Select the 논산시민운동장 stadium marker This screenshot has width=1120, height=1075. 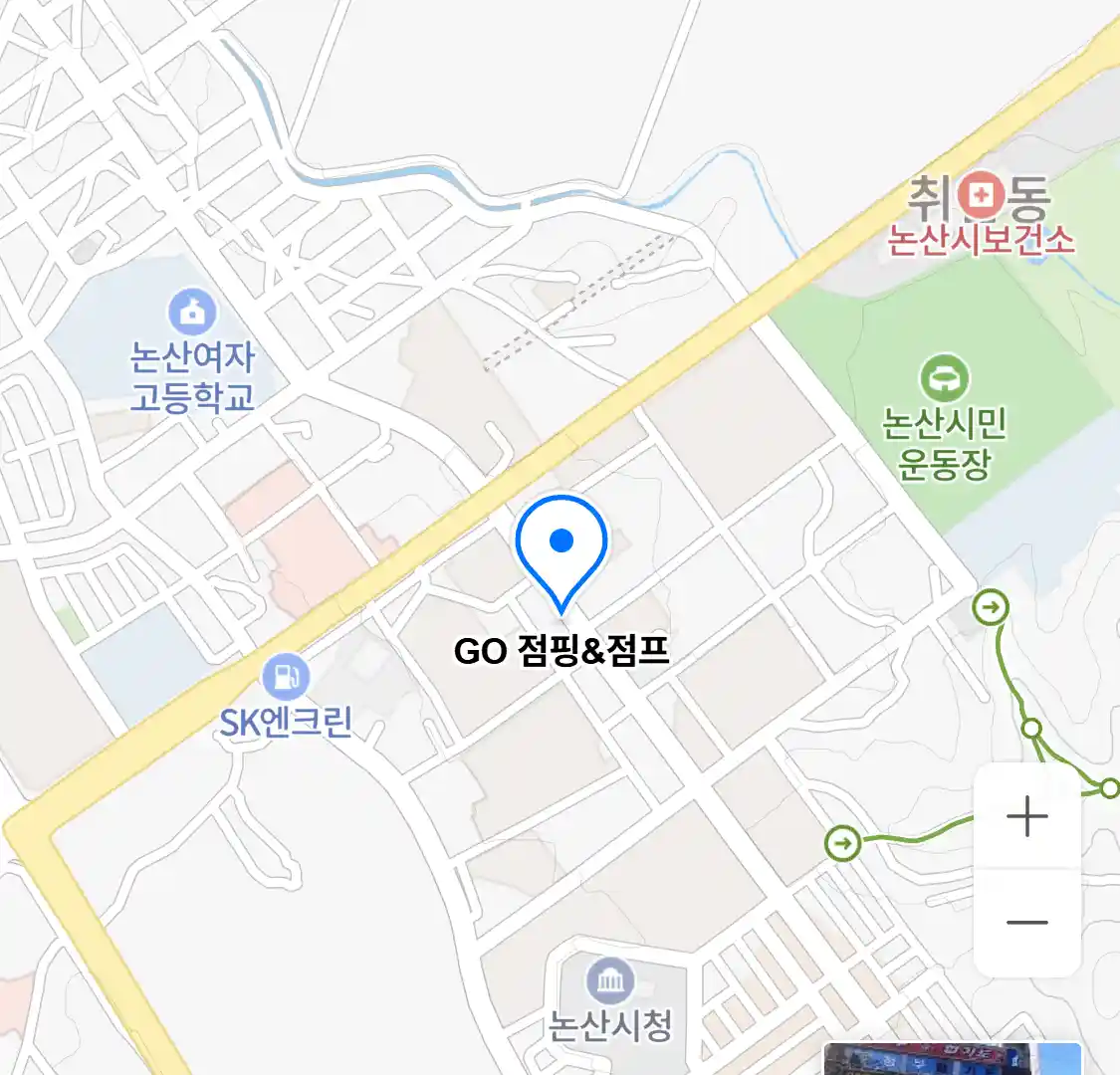click(944, 379)
